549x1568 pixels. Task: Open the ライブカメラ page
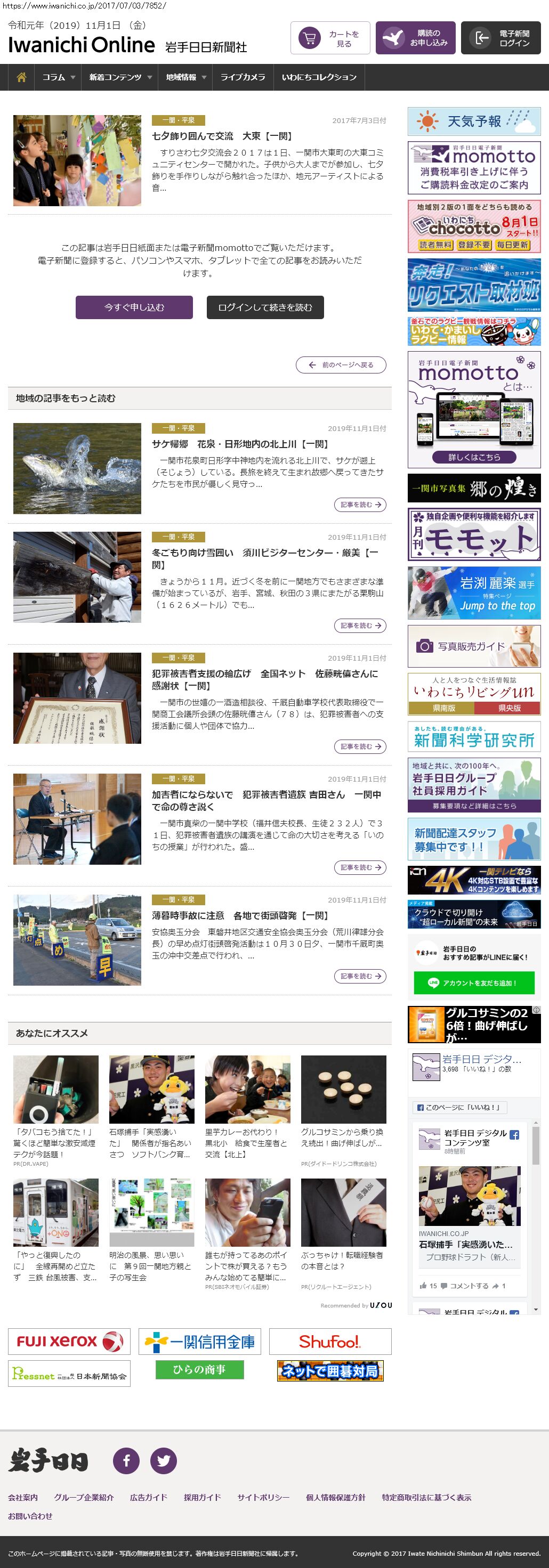coord(242,77)
